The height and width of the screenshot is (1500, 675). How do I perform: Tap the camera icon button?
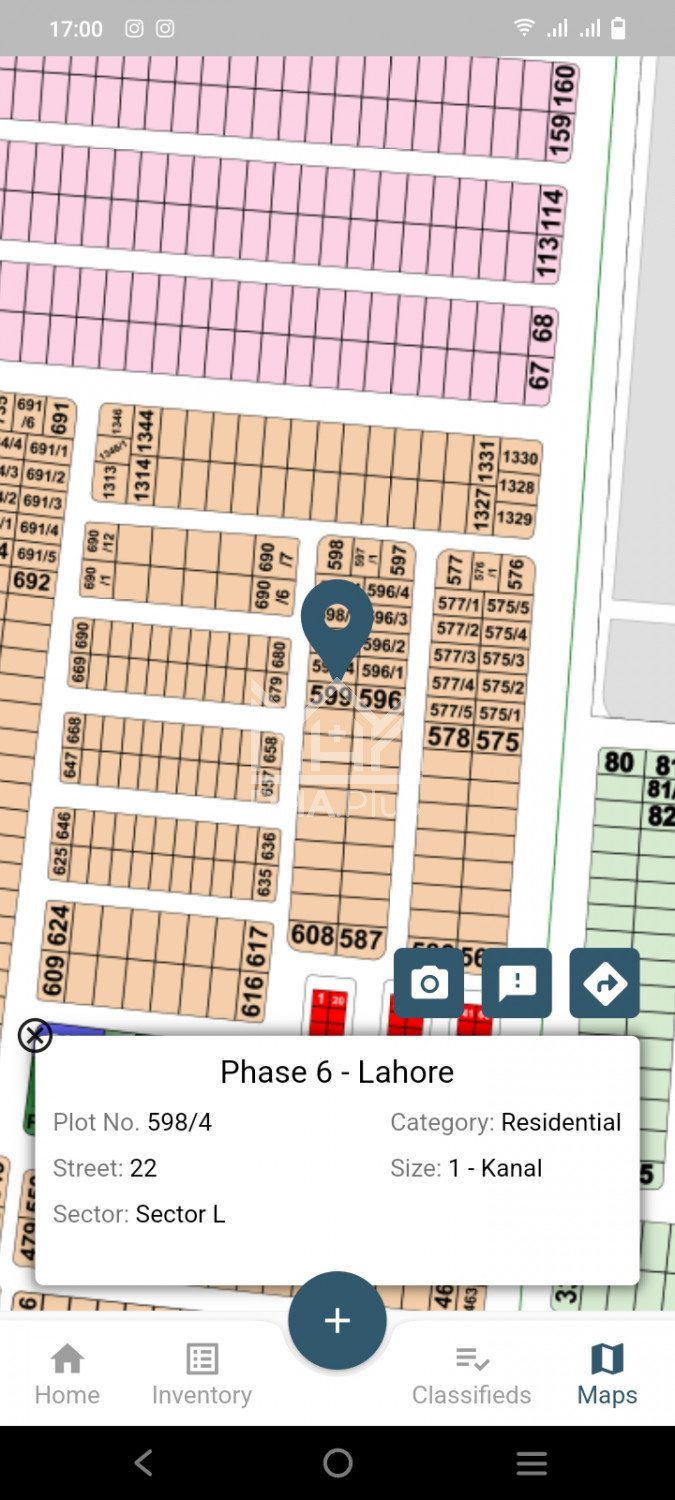(429, 983)
